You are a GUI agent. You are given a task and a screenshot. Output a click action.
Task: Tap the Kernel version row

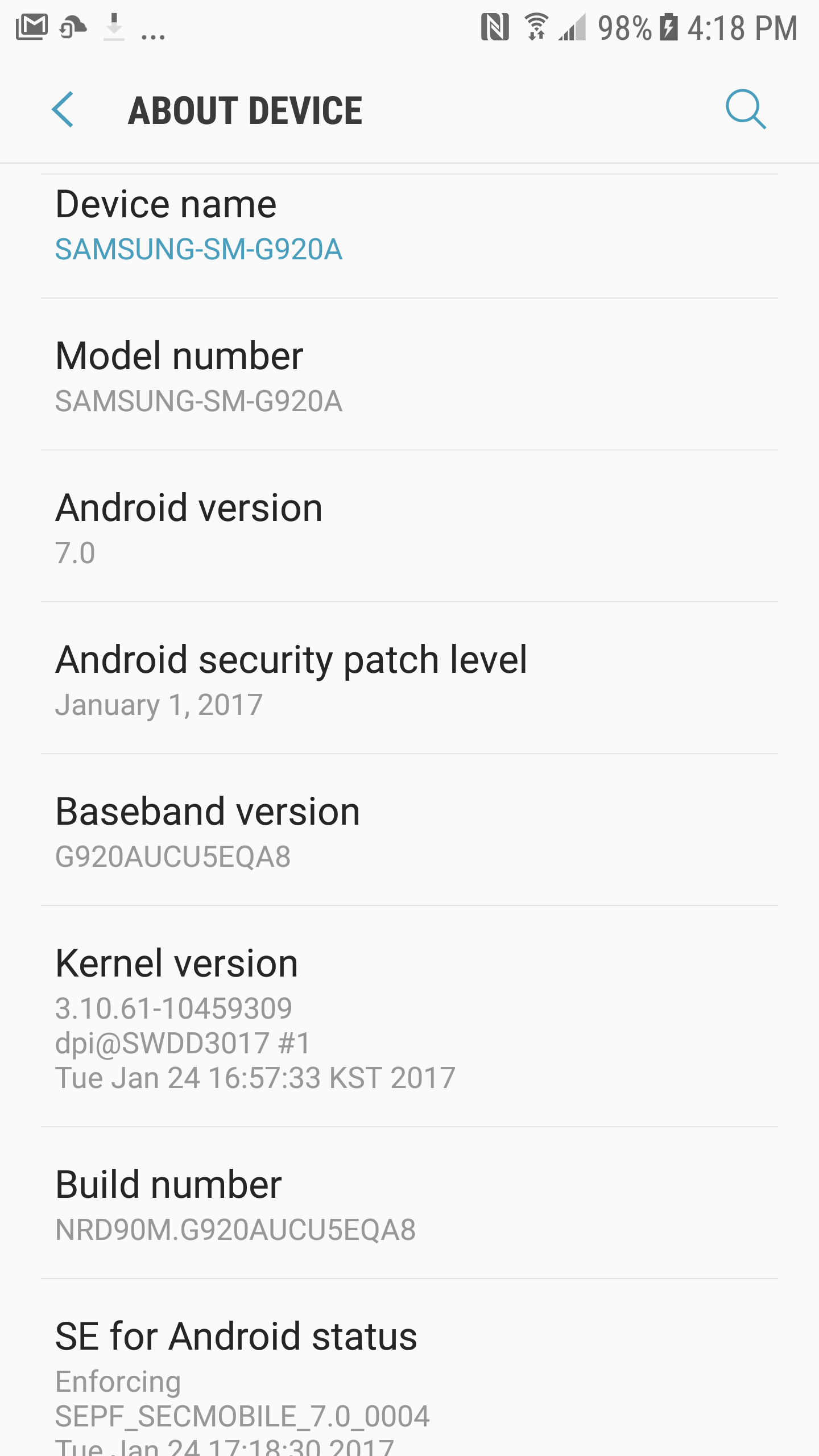(x=409, y=1016)
